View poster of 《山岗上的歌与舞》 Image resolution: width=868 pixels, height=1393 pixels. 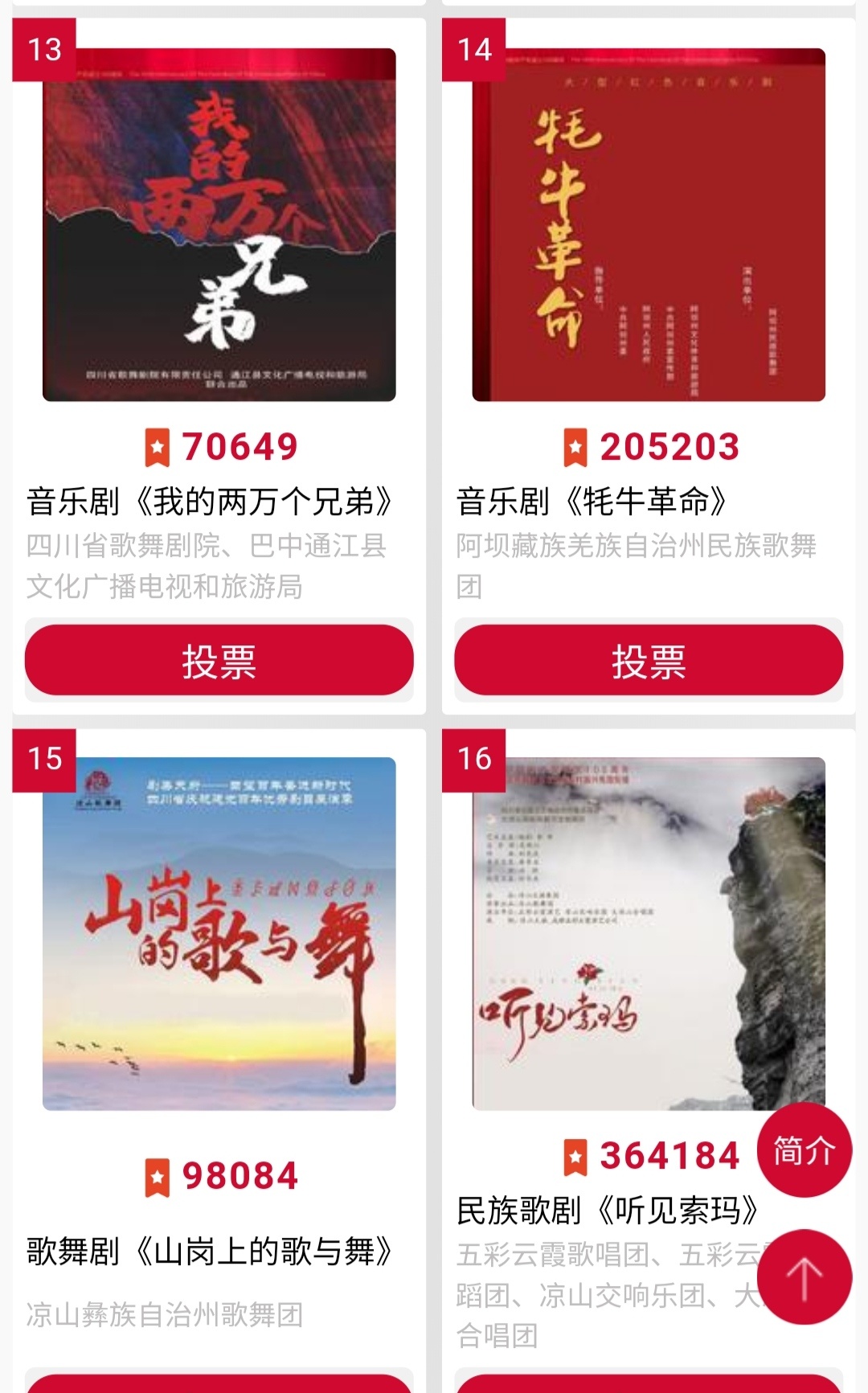(219, 934)
